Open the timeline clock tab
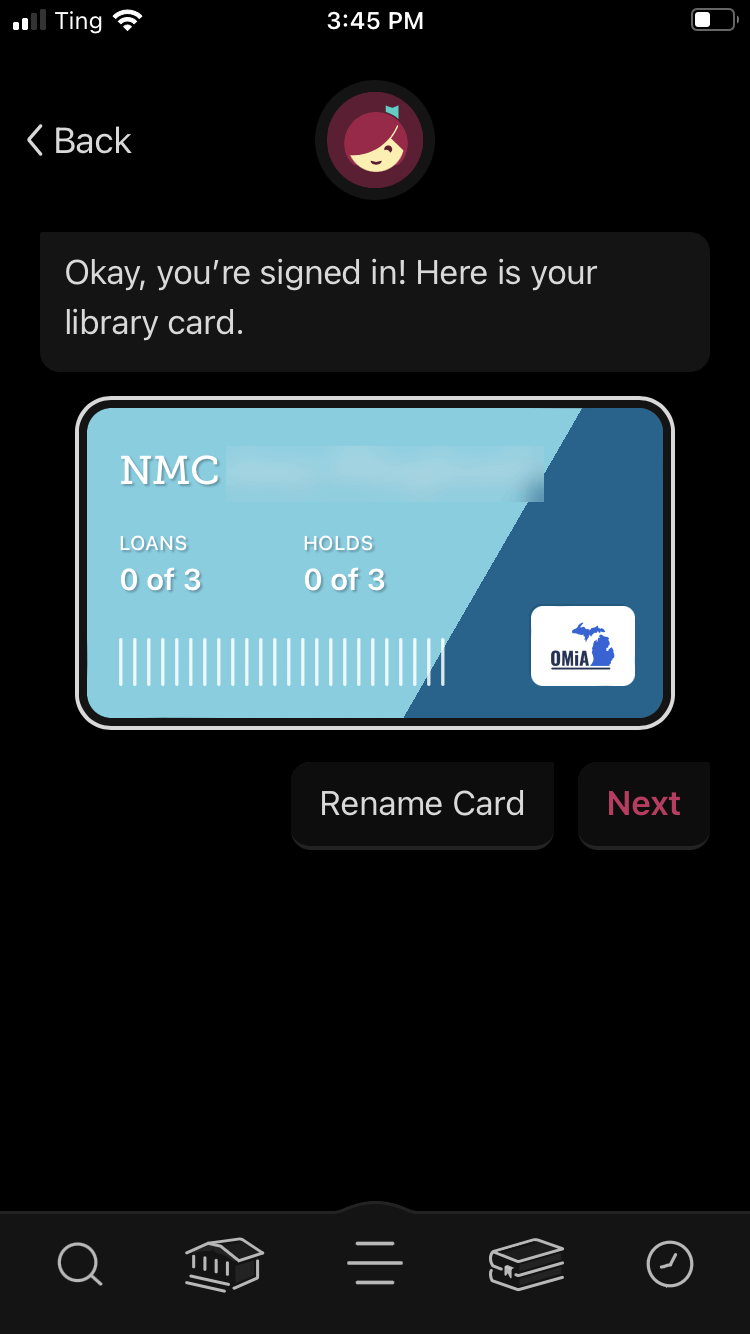The width and height of the screenshot is (750, 1334). (x=670, y=1264)
